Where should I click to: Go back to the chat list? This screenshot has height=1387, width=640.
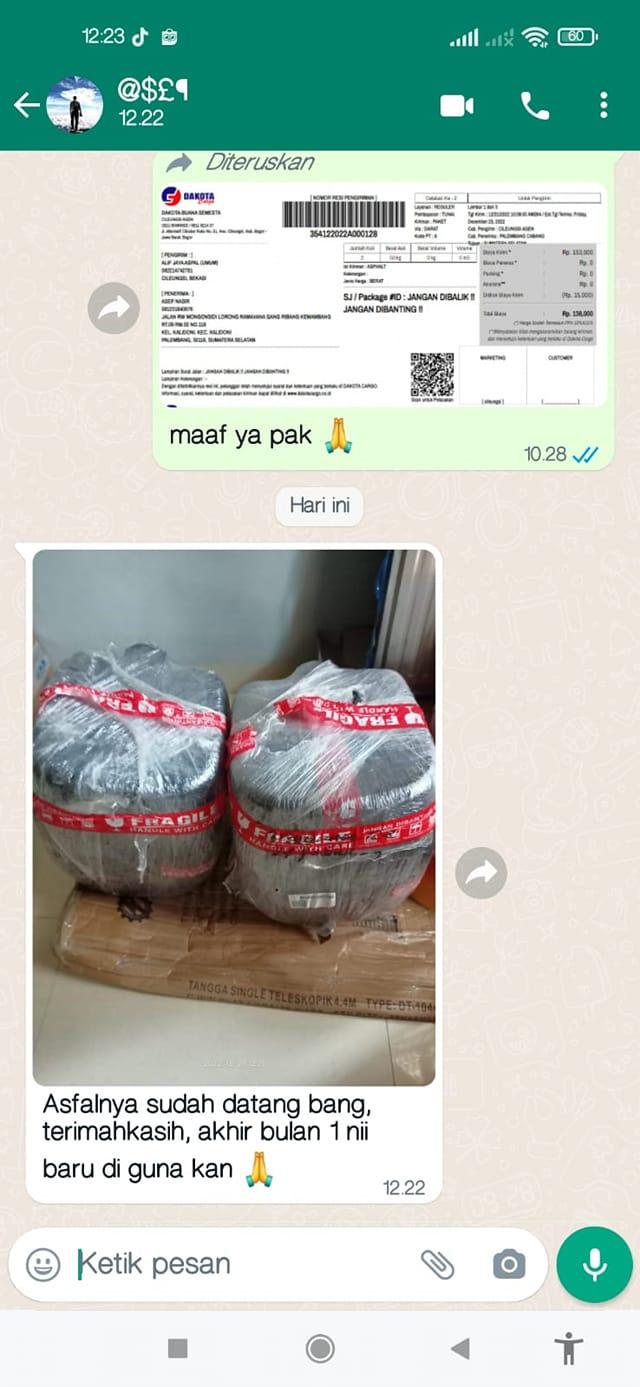pos(25,105)
